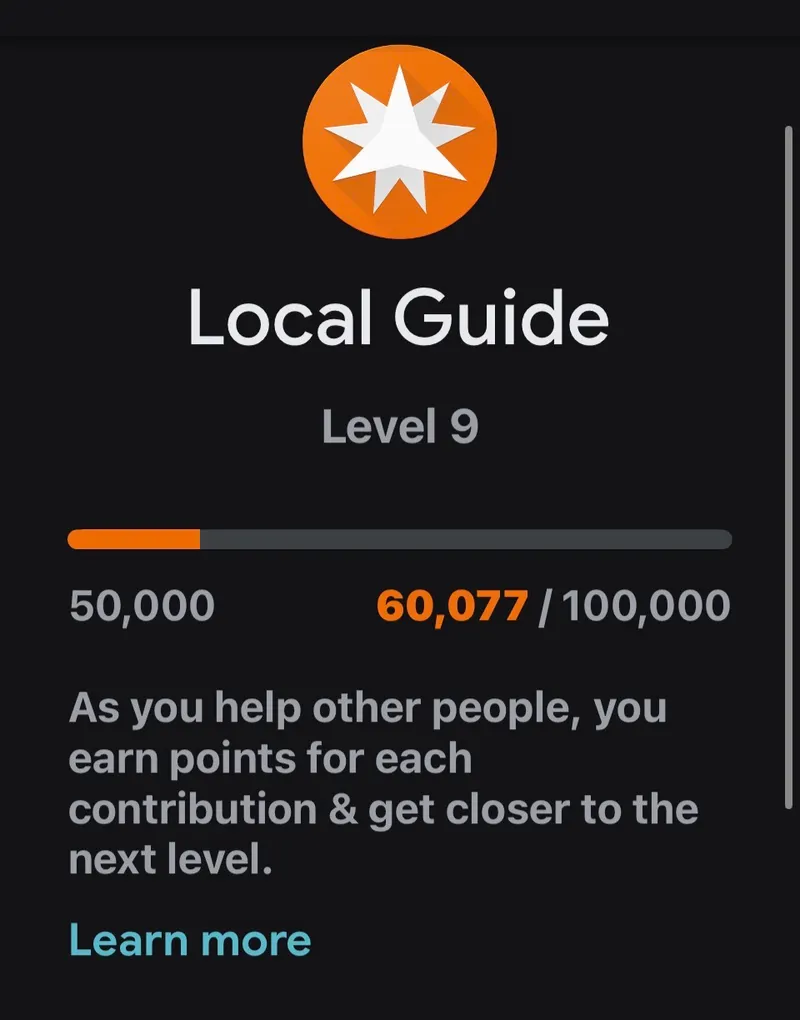Tap the Local Guide heading text
This screenshot has height=1020, width=800.
coord(399,318)
